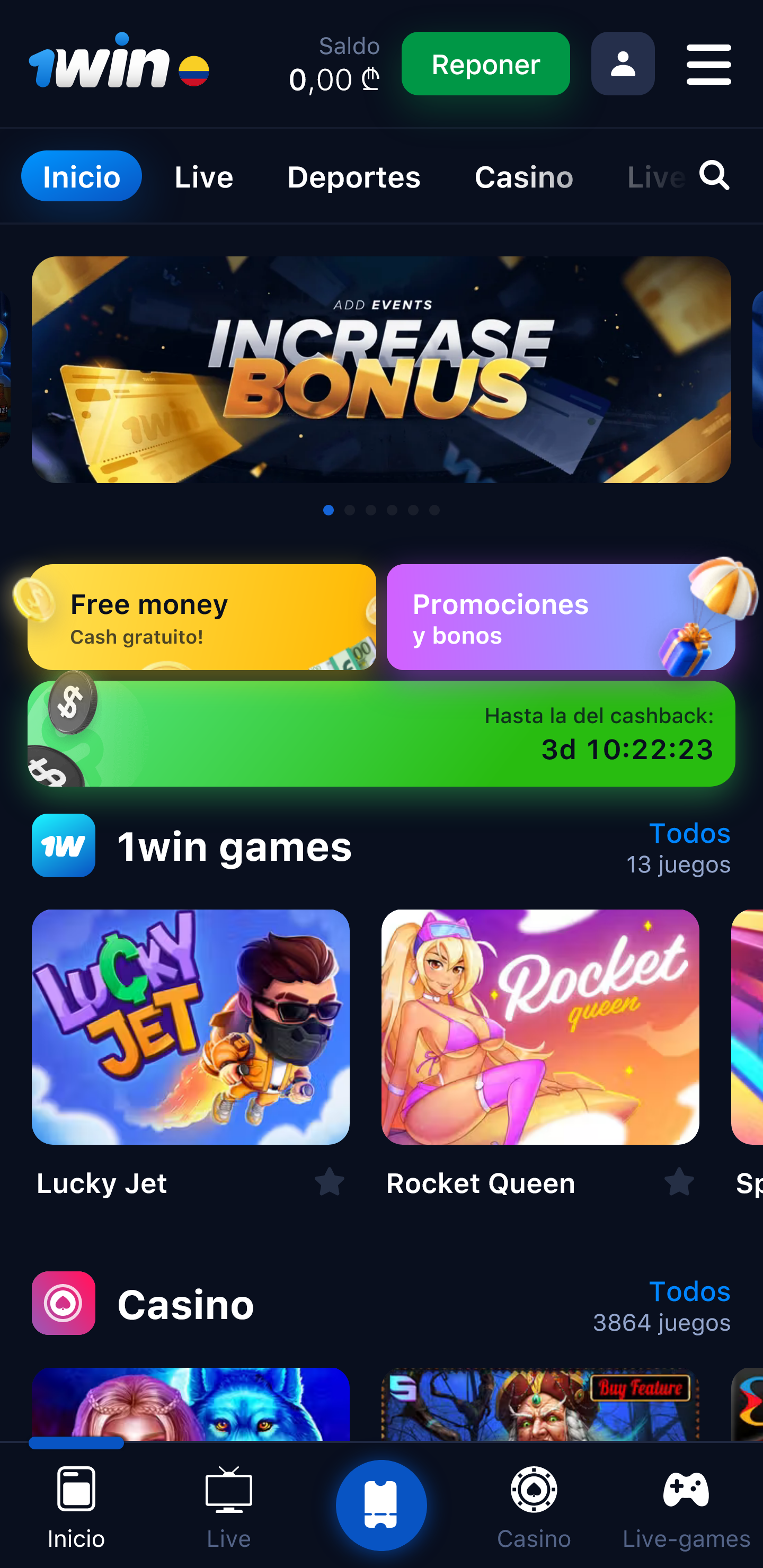Screen dimensions: 763x1568
Task: Switch to the Deportes top tab
Action: pos(353,177)
